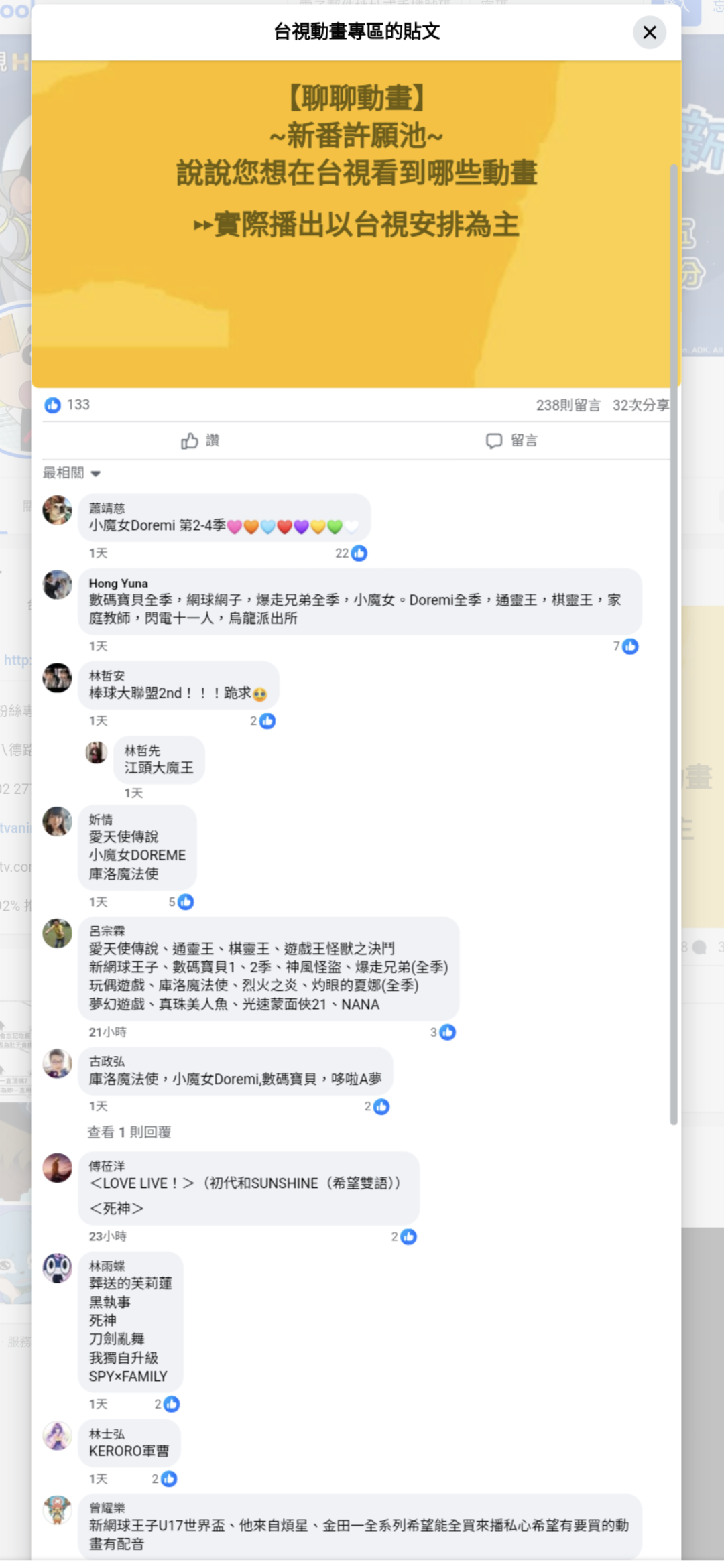Open 林哲先's profile from the reply
Viewport: 724px width, 1568px height.
pos(142,750)
